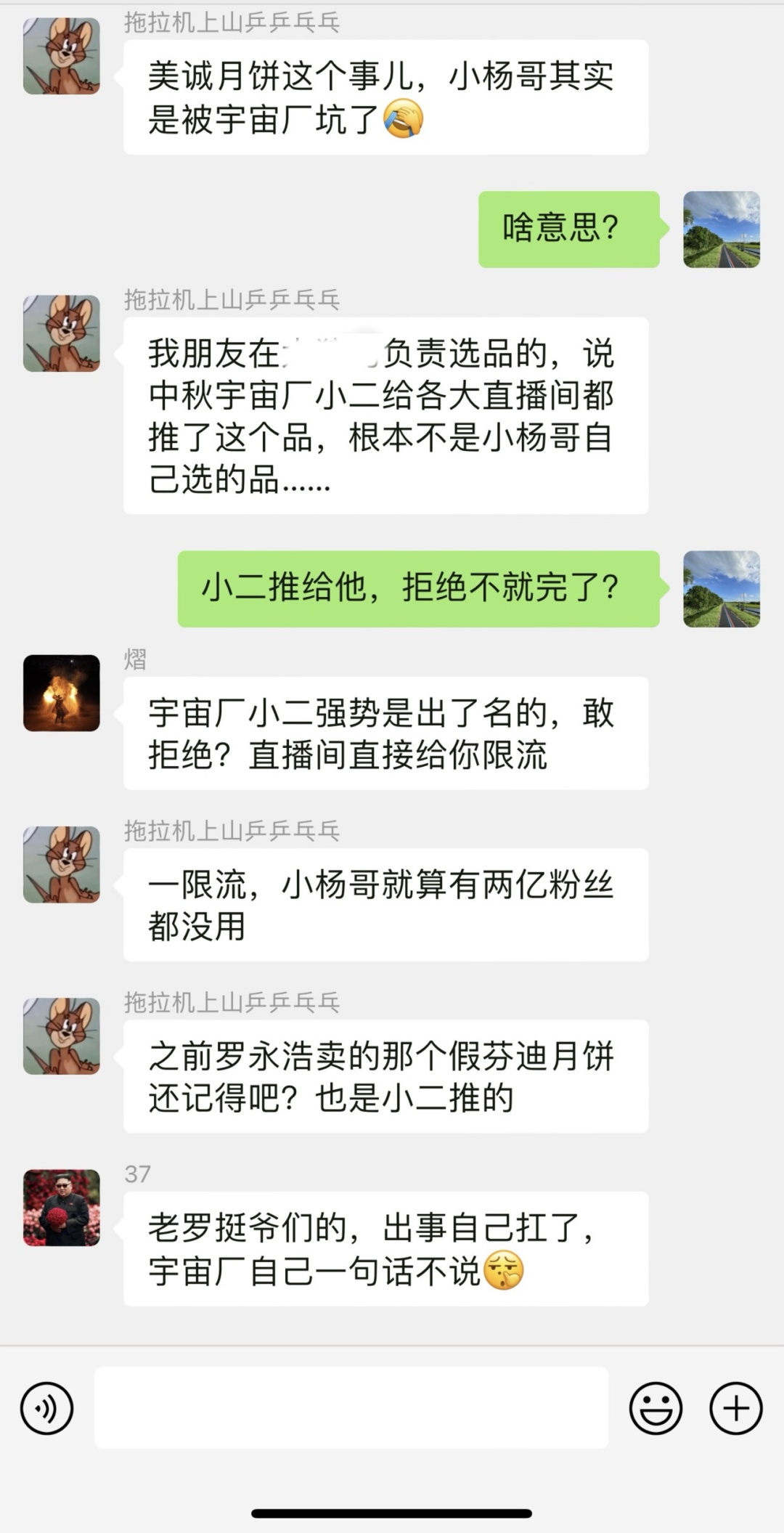
Task: Tap own avatar next to 啥意思？
Action: pos(722,229)
